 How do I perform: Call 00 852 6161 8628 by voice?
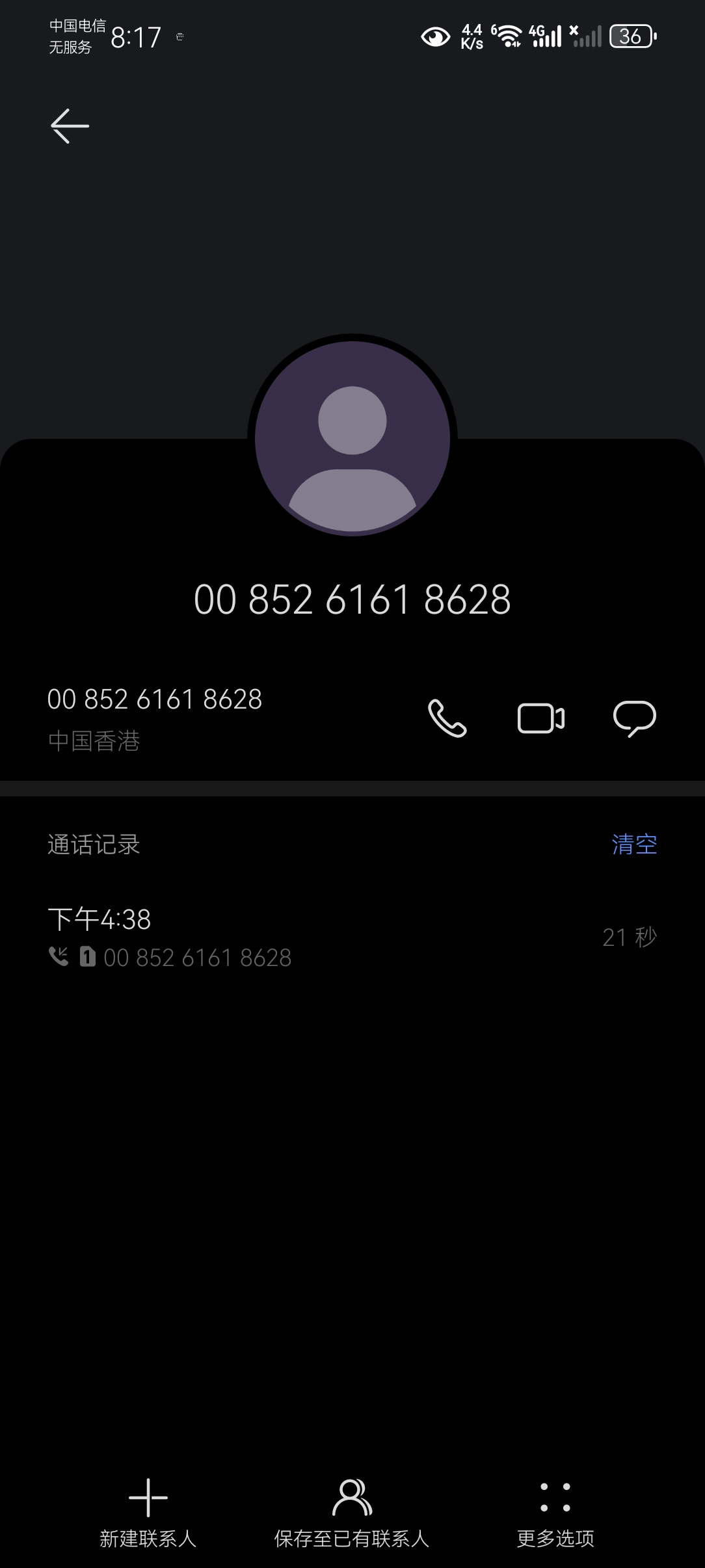[x=447, y=718]
